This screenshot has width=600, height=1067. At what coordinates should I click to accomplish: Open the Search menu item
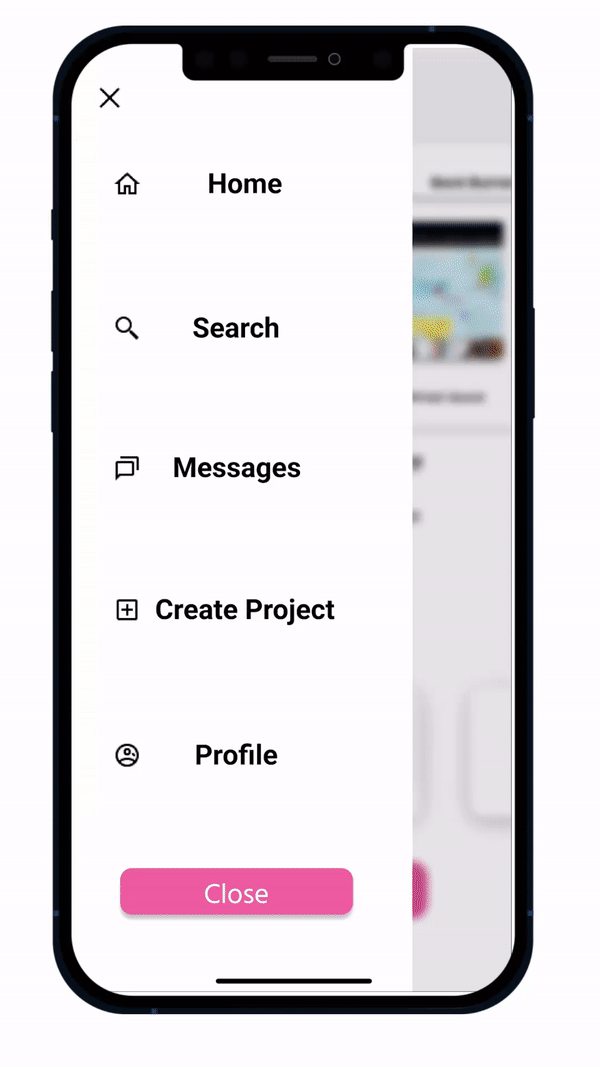[x=235, y=328]
